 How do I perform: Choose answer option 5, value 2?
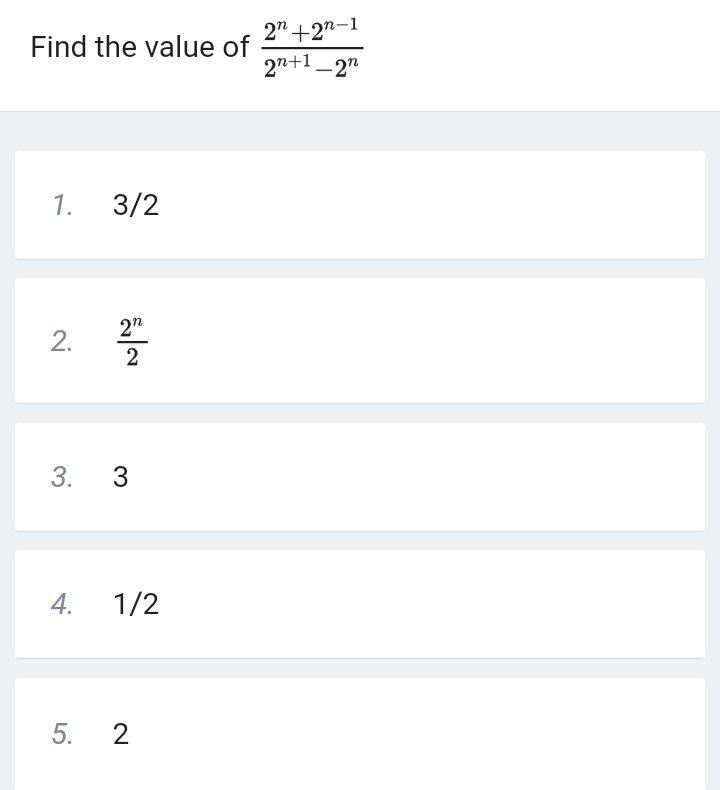(360, 734)
